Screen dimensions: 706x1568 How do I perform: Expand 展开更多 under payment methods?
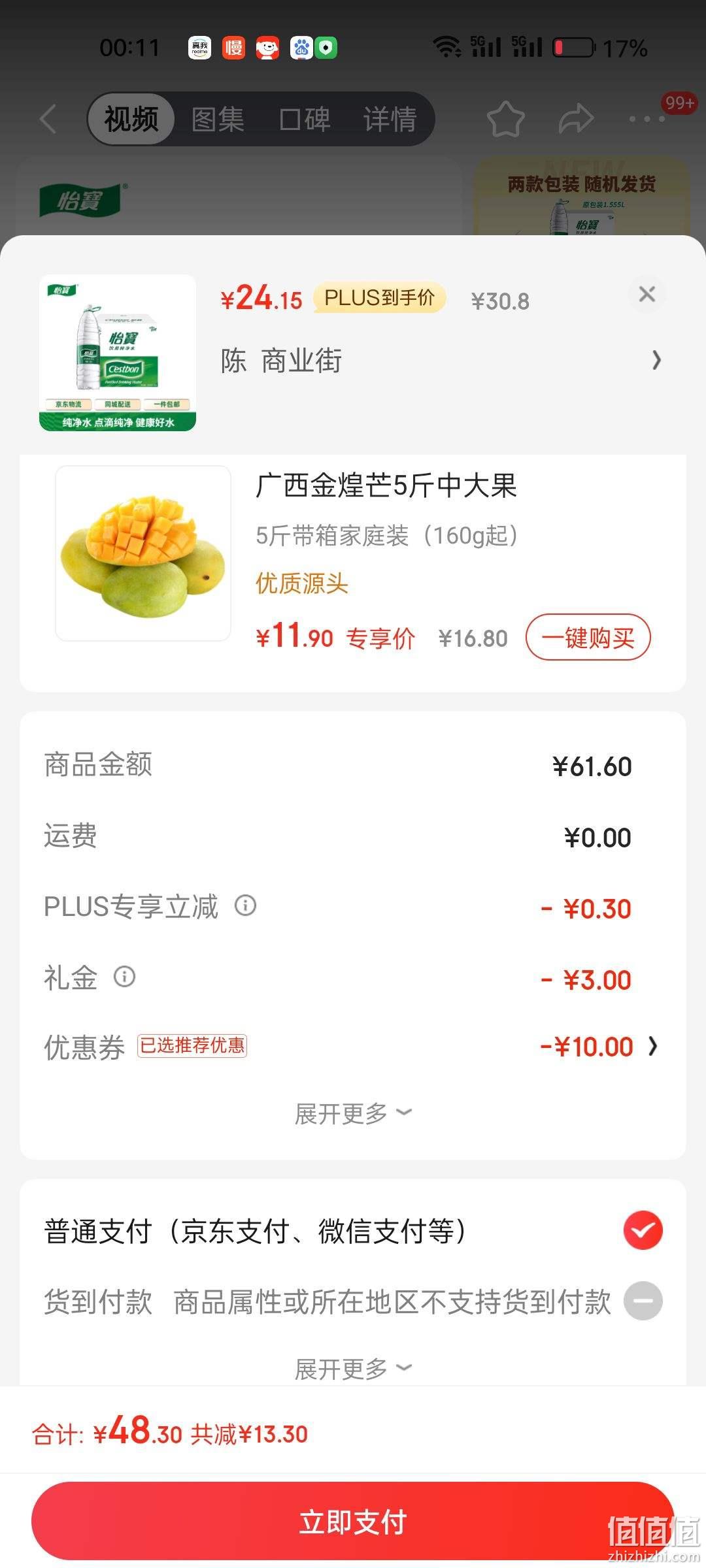pos(353,1369)
